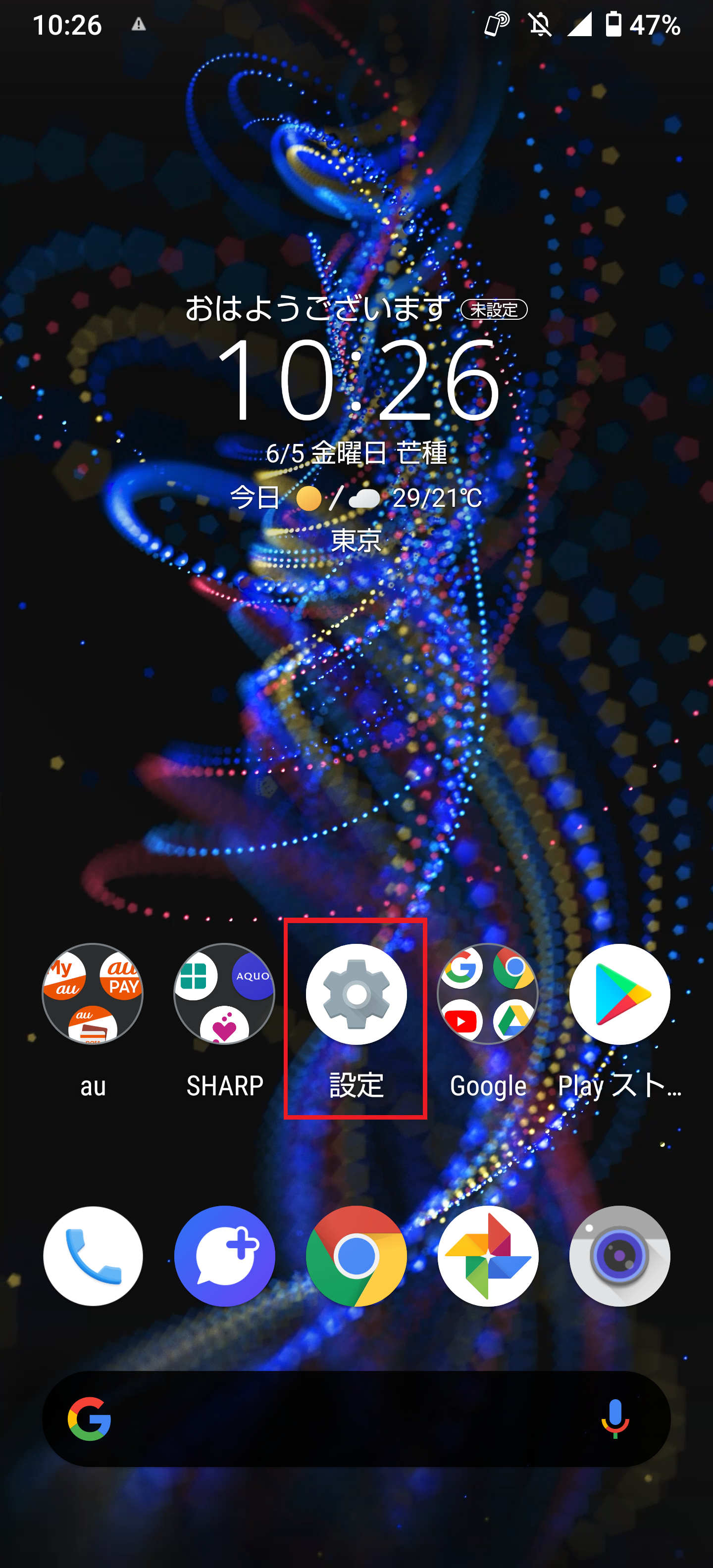This screenshot has height=1568, width=713.
Task: Open the Google apps folder
Action: pyautogui.click(x=488, y=995)
